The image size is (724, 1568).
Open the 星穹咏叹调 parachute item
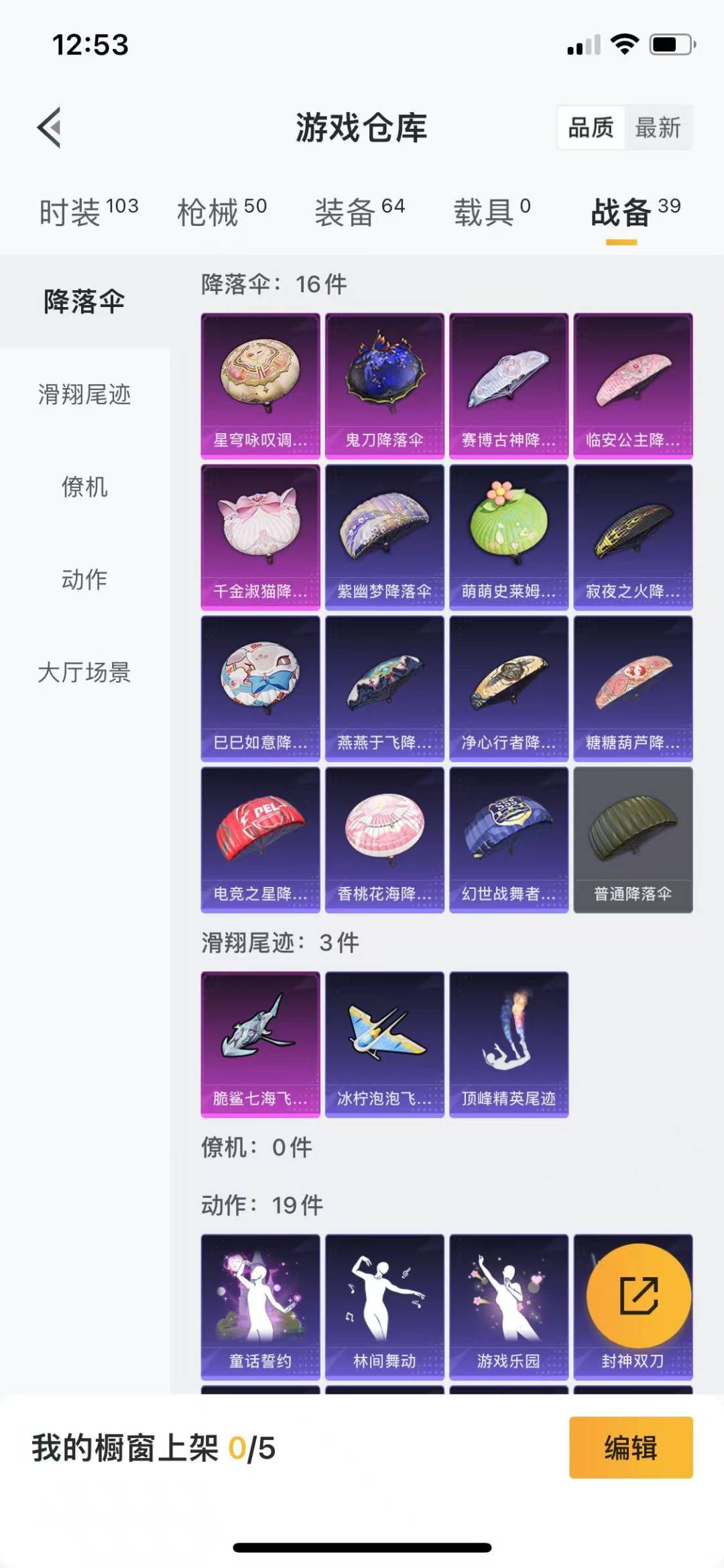point(260,385)
